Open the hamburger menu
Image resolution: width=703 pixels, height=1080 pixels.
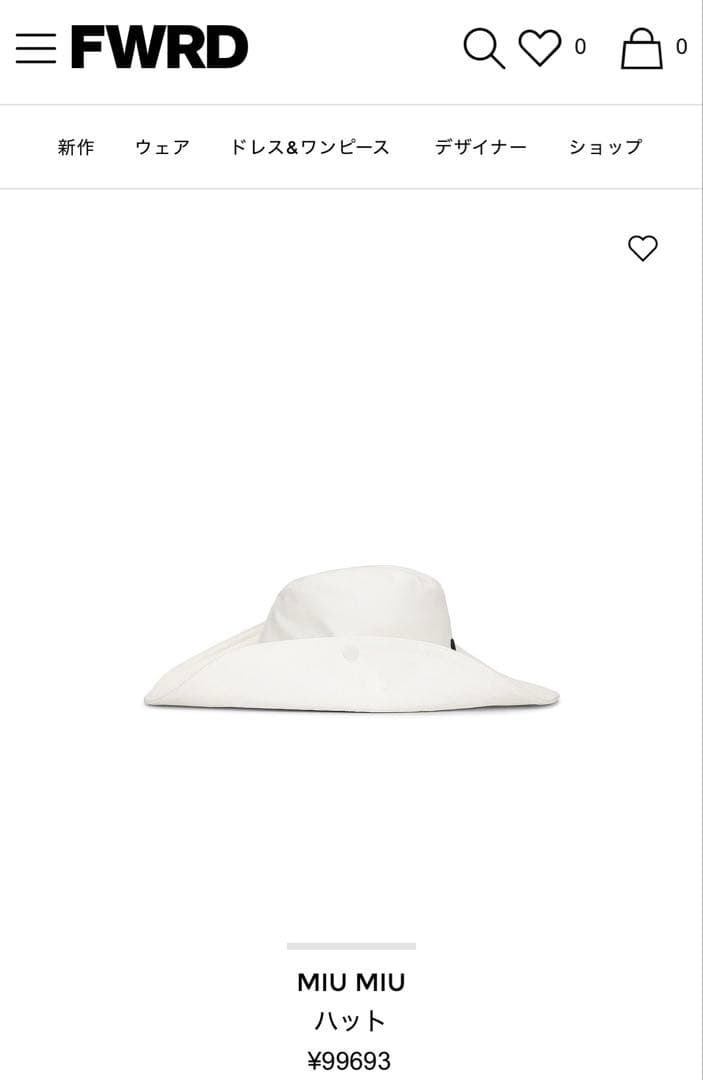point(36,47)
